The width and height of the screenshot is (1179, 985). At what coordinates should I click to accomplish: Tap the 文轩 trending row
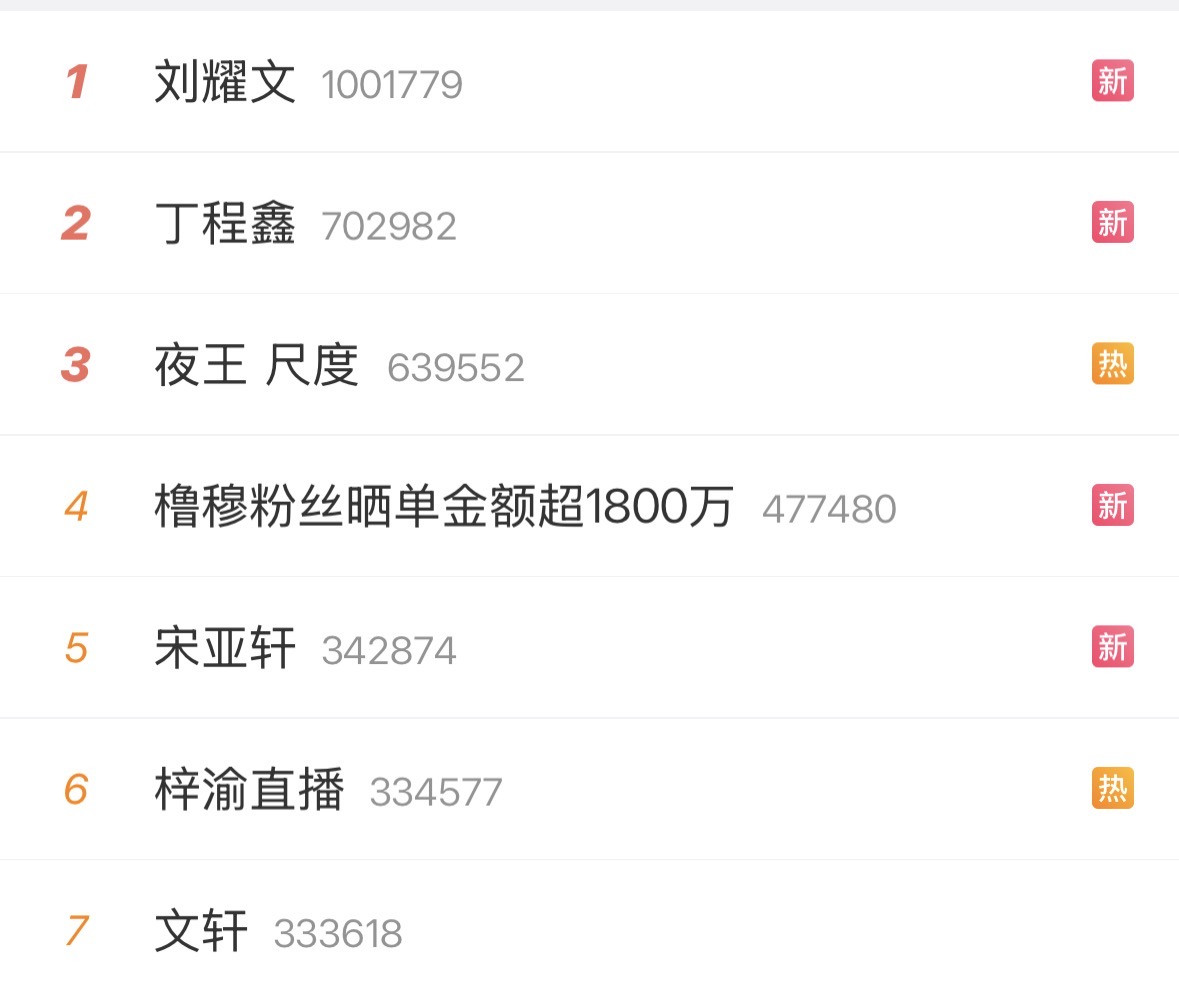[x=201, y=932]
